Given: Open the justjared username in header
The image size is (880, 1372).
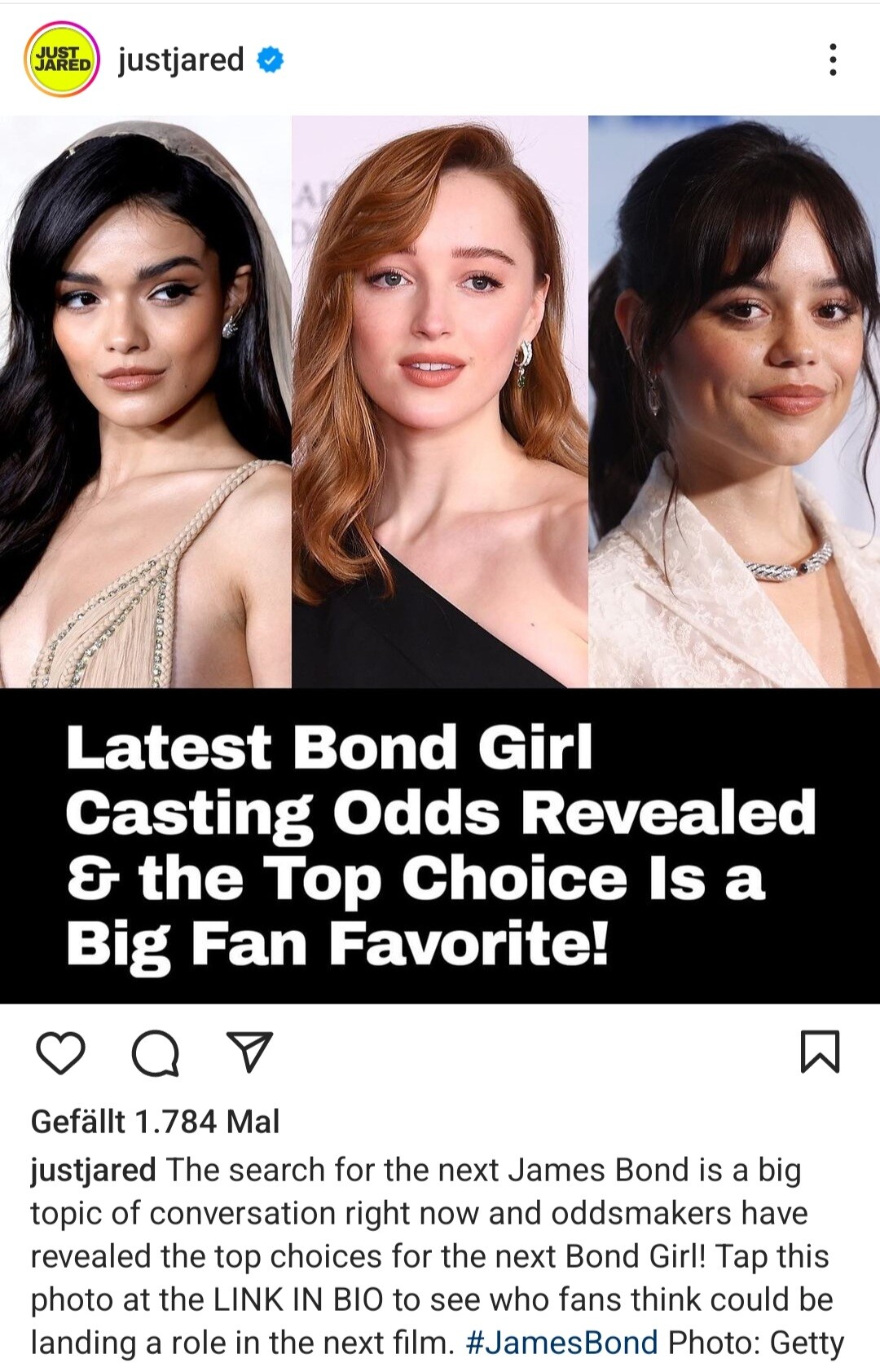Looking at the screenshot, I should click(x=181, y=60).
